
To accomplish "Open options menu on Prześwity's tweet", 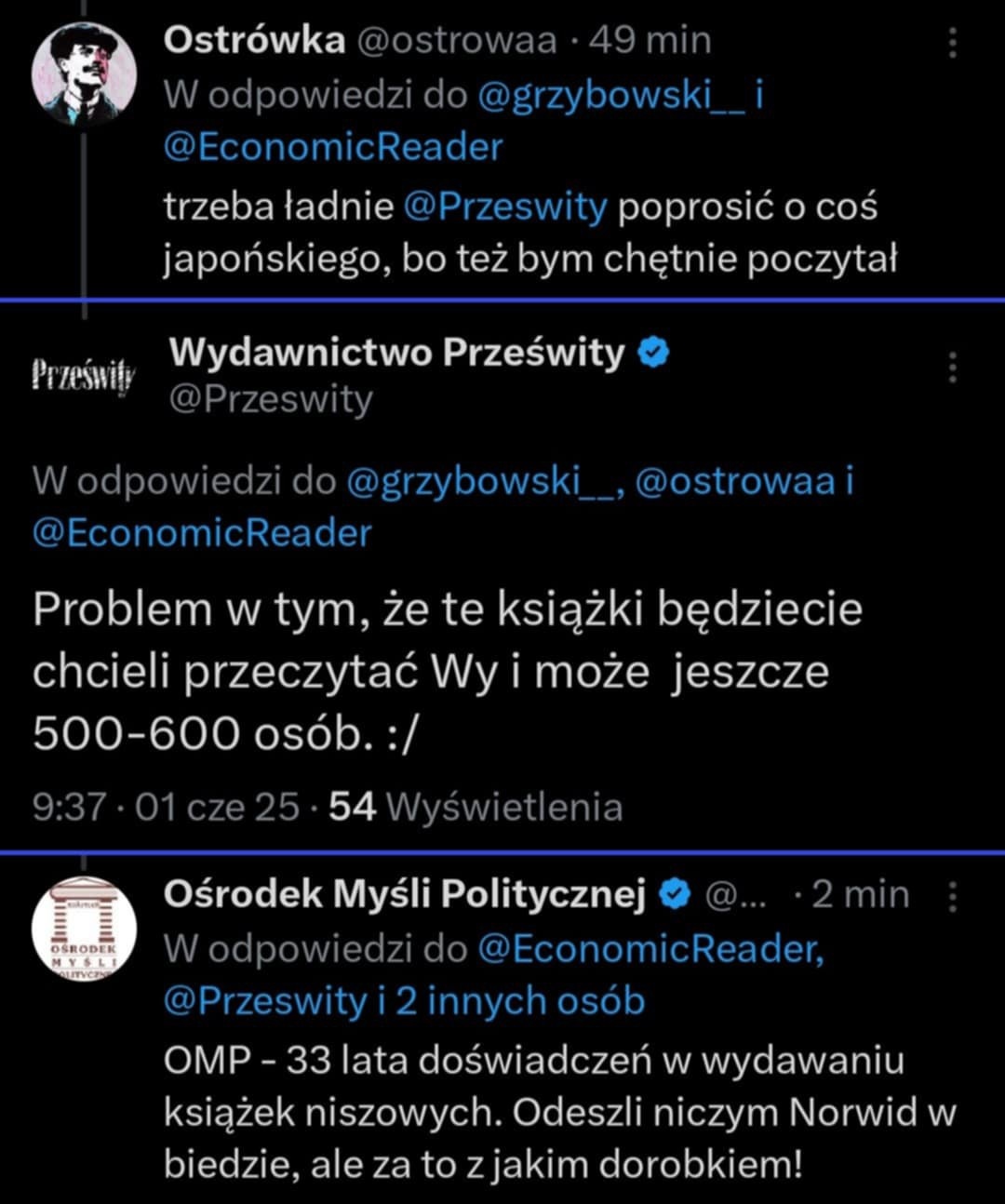I will point(953,368).
